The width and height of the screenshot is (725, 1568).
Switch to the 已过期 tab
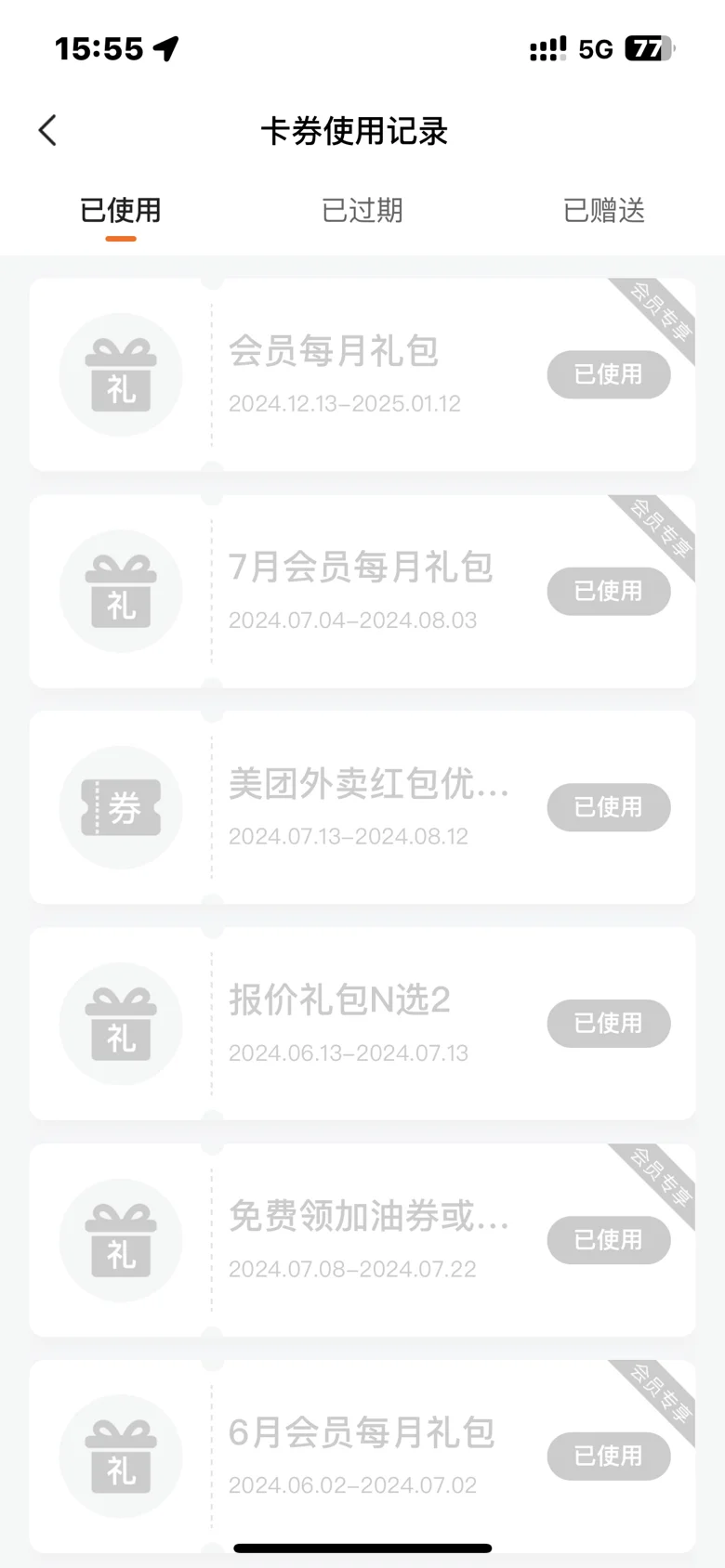point(362,211)
